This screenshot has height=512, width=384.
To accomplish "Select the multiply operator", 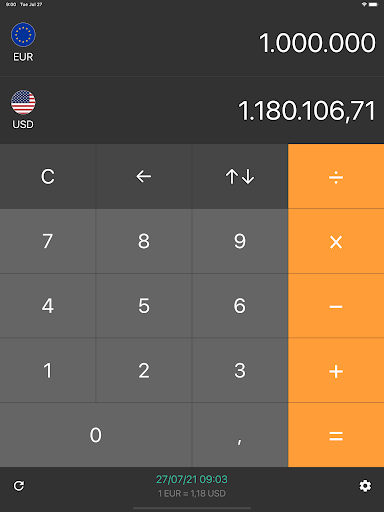I will (336, 241).
